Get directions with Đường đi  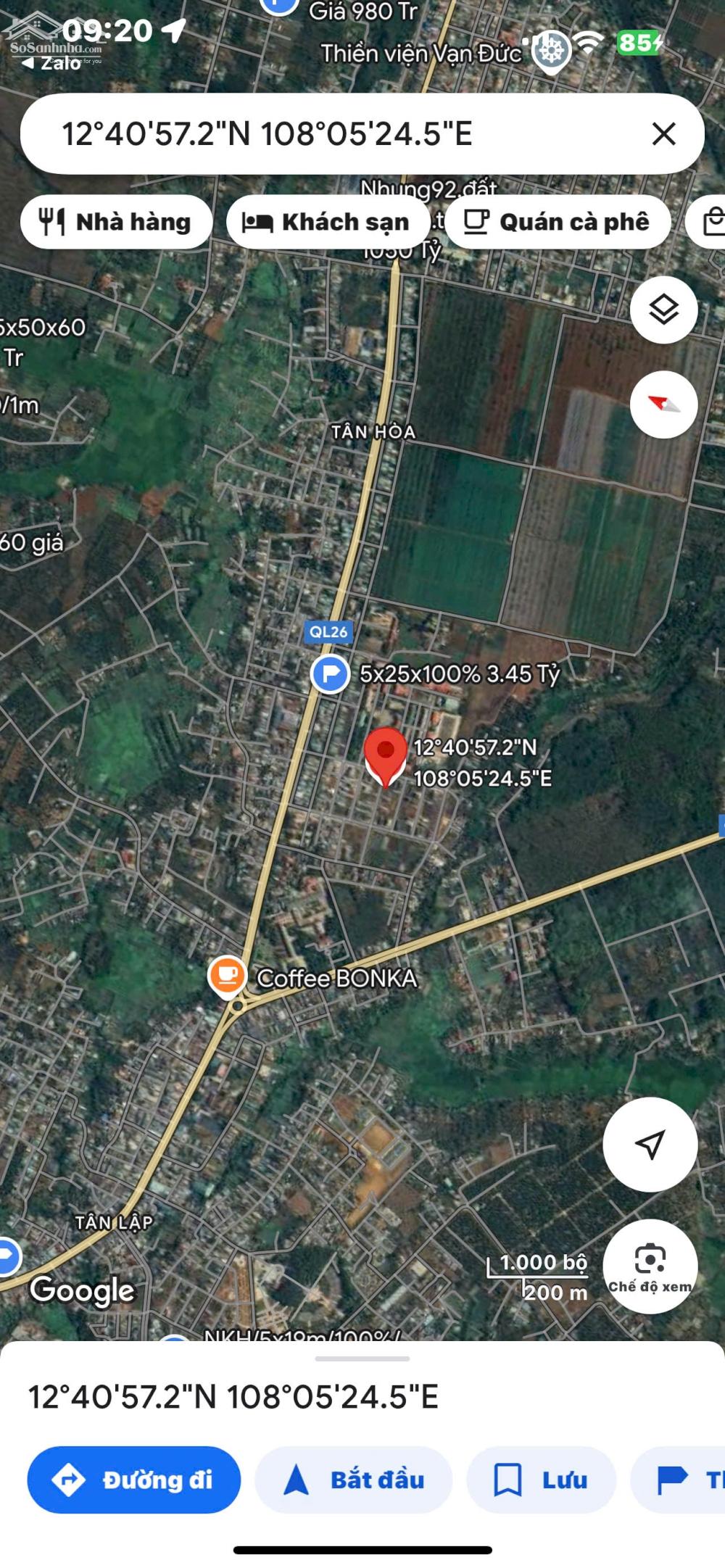134,1480
